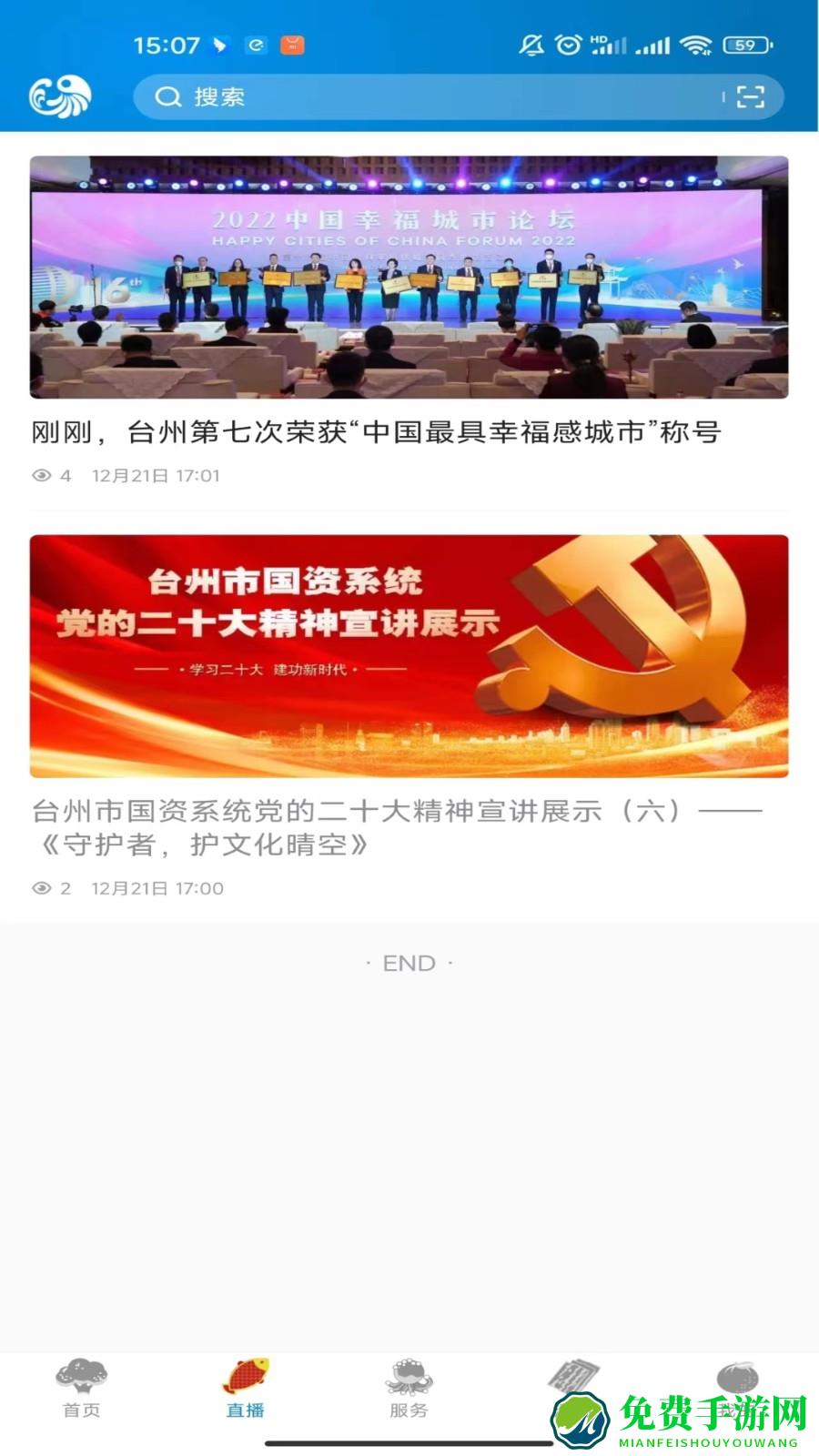Image resolution: width=819 pixels, height=1456 pixels.
Task: Tap the eye icon below the second article
Action: coord(40,890)
